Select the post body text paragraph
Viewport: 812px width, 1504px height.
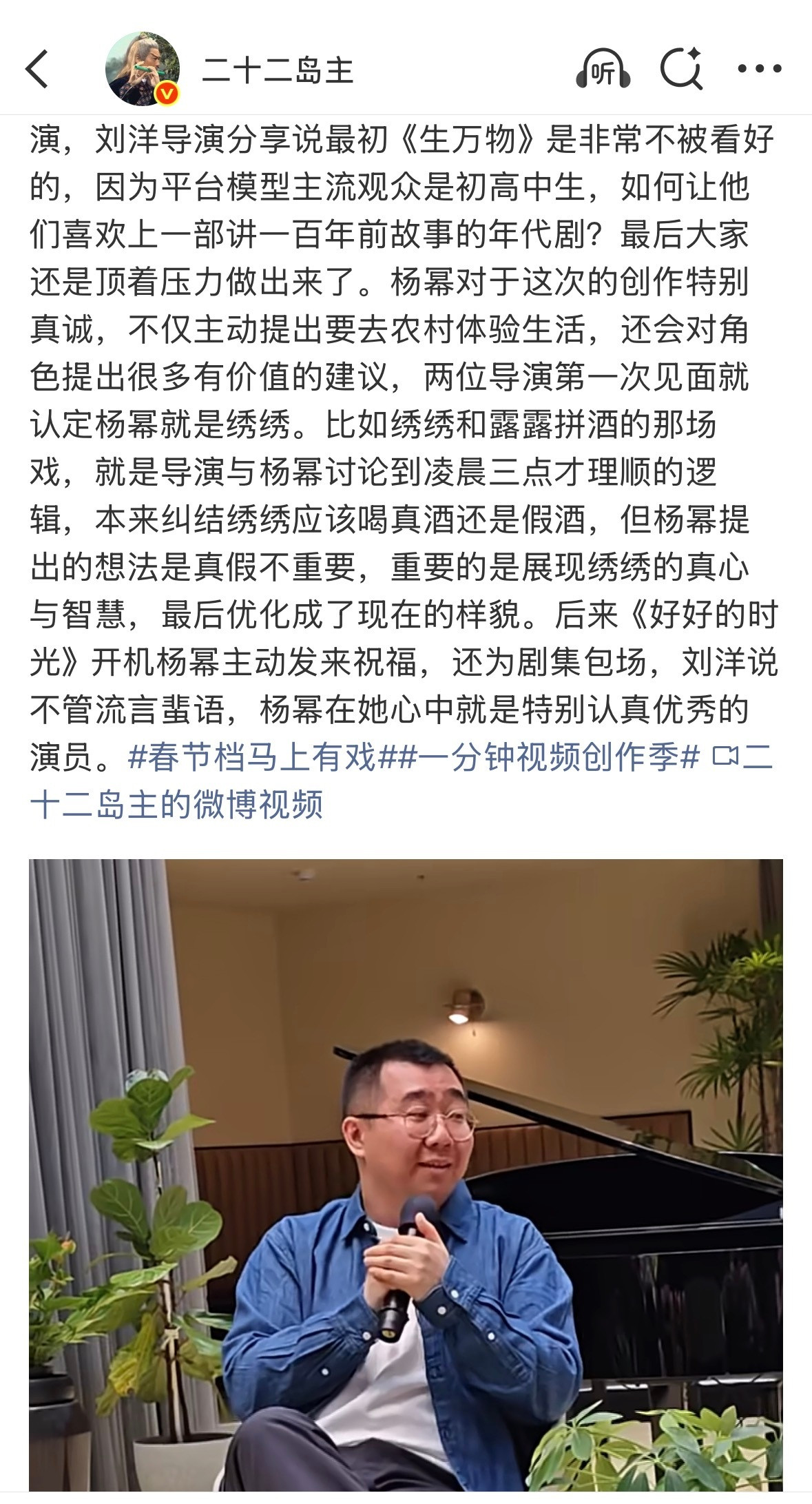[406, 413]
